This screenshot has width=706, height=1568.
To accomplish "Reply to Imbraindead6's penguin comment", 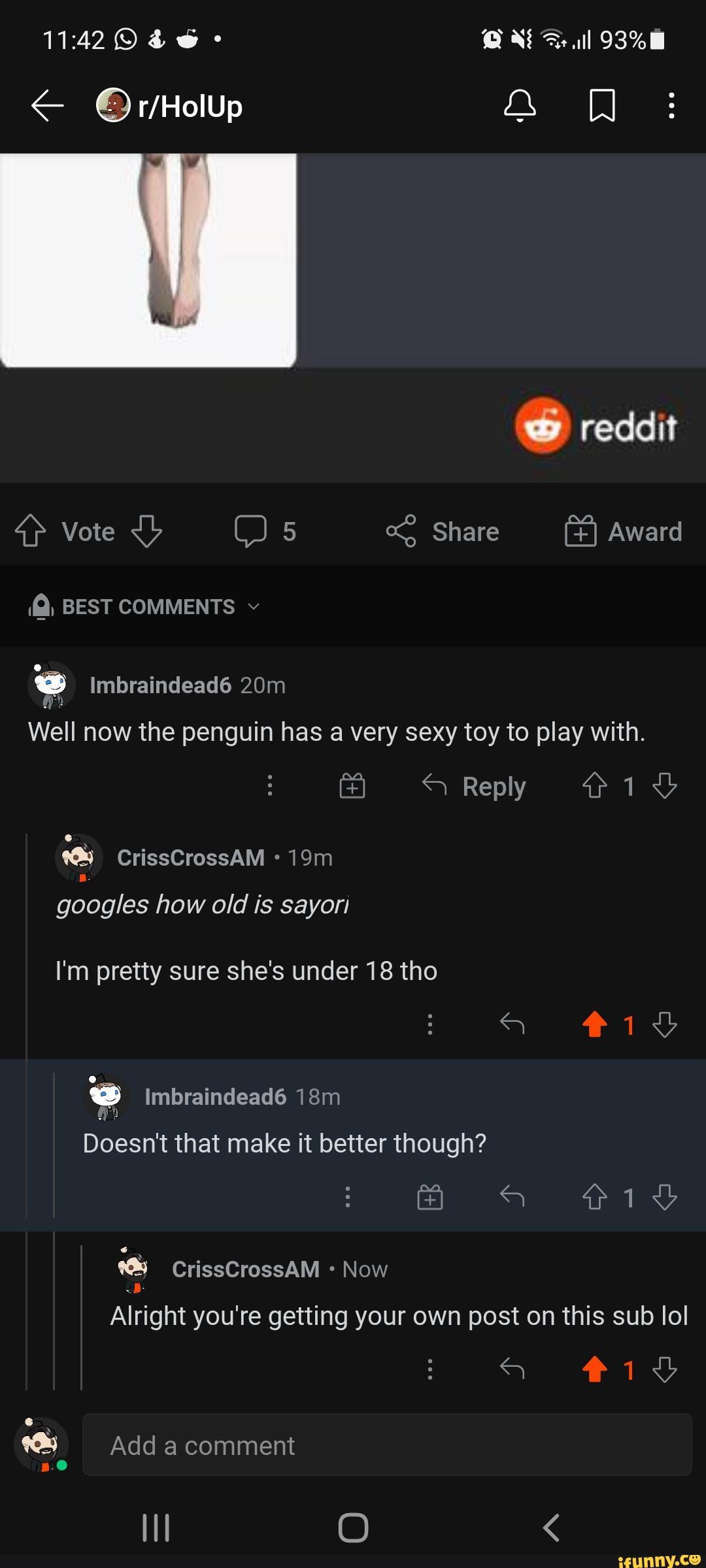I will pyautogui.click(x=474, y=786).
